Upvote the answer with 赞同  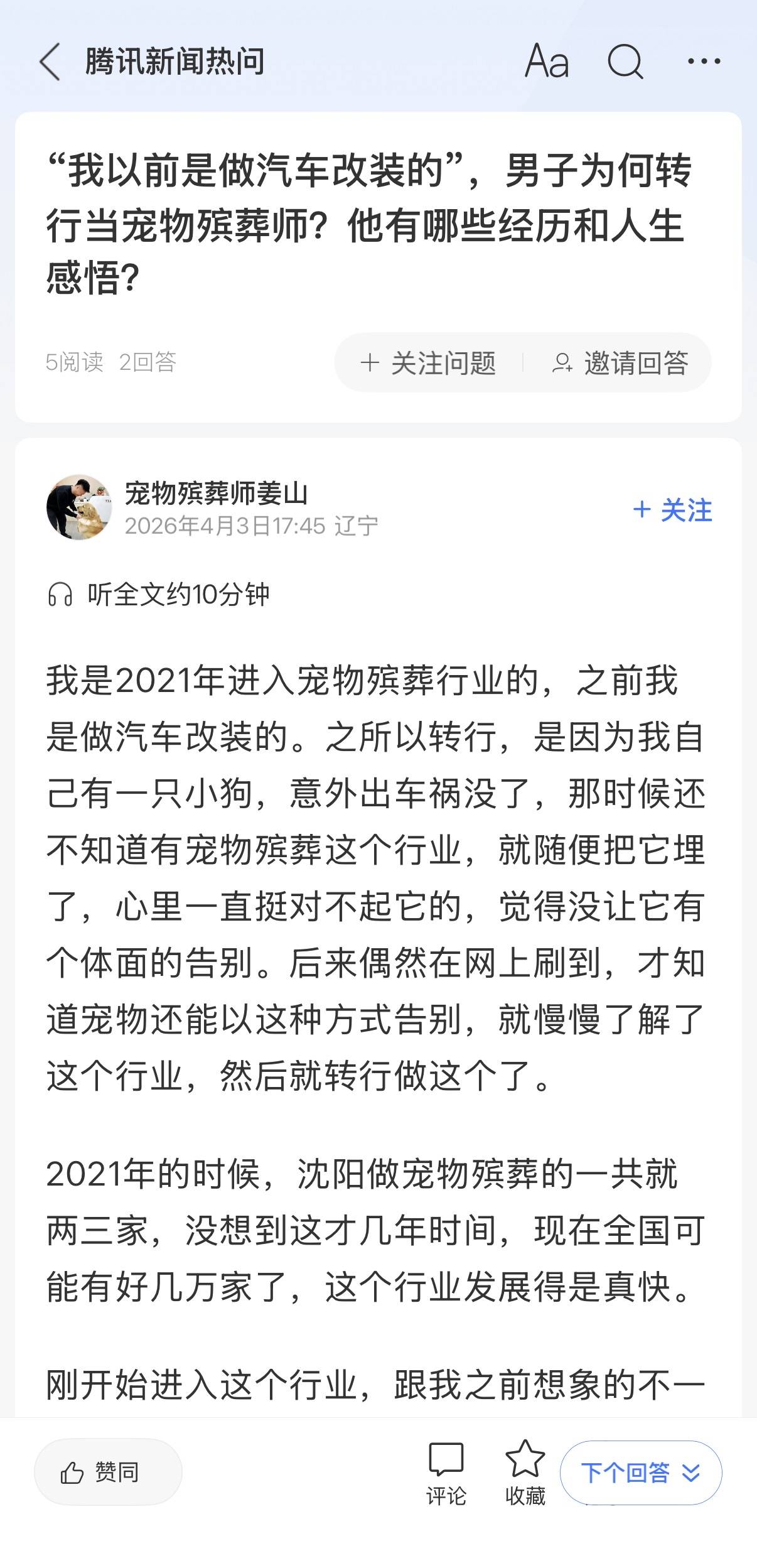108,1471
